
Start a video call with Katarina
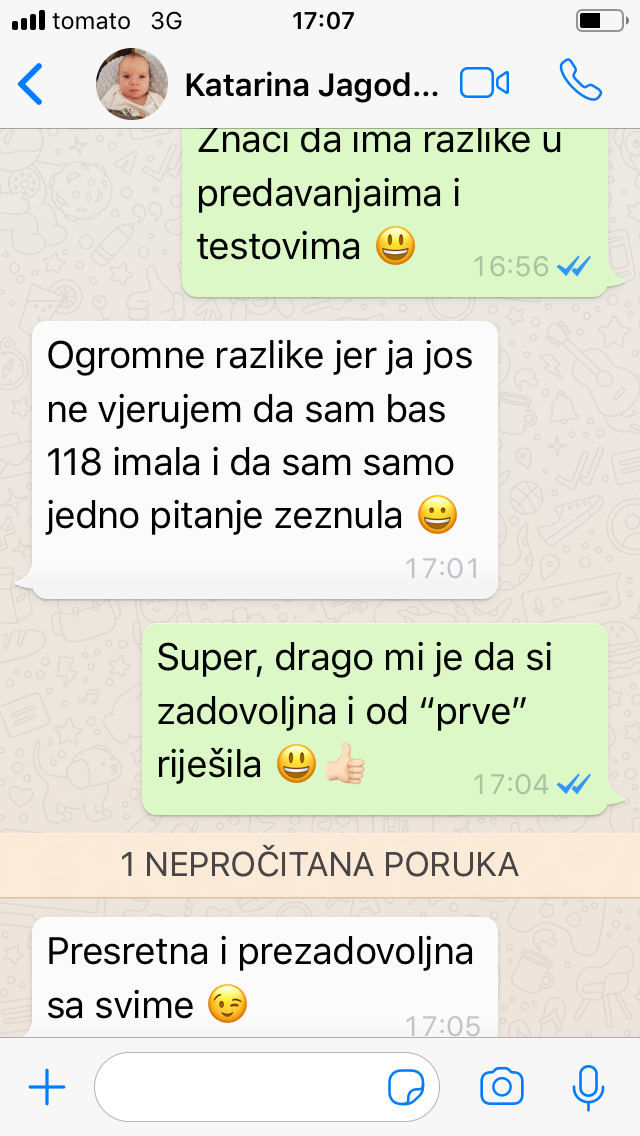485,83
